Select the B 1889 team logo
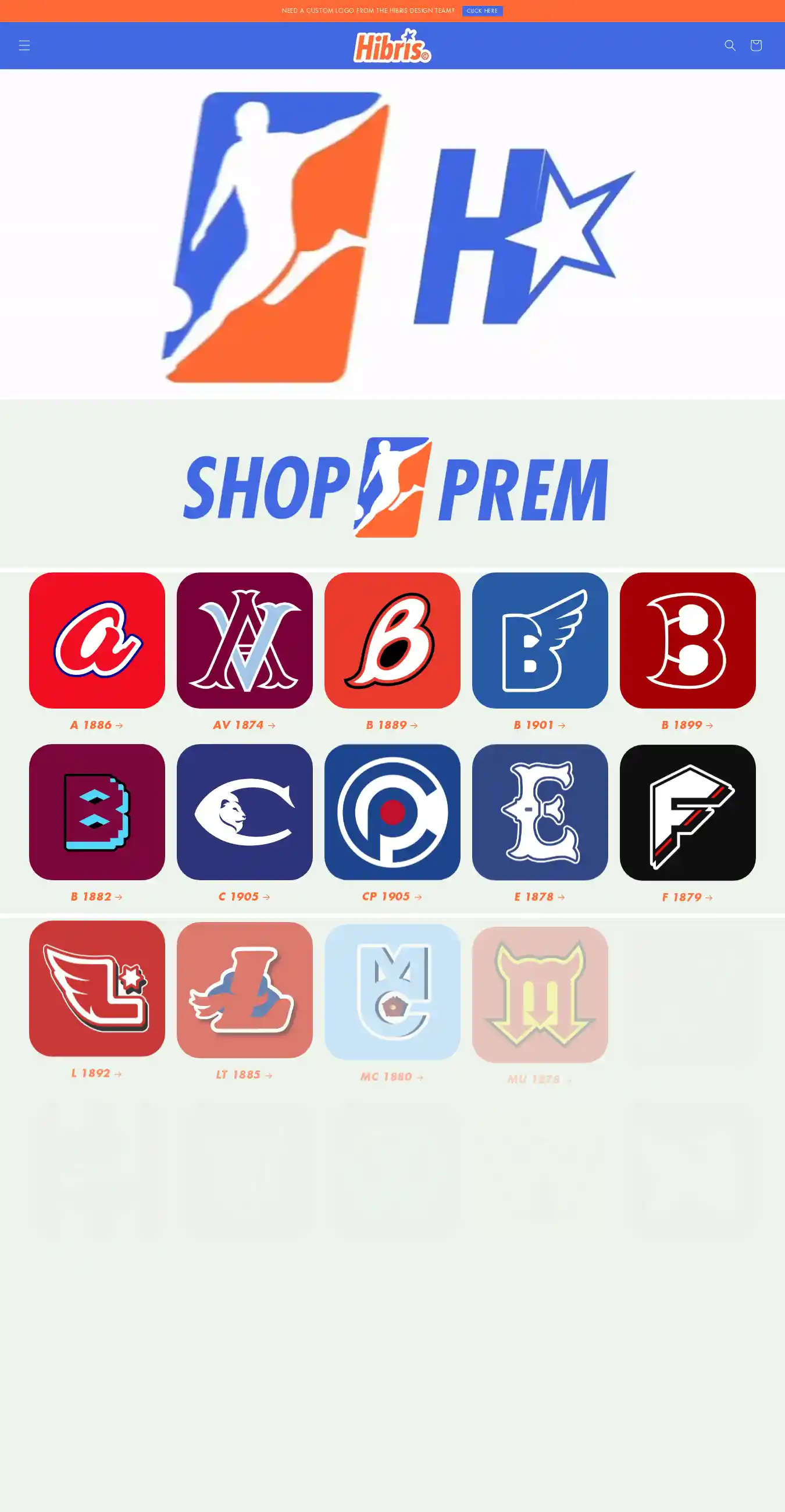Viewport: 785px width, 1512px height. point(392,641)
